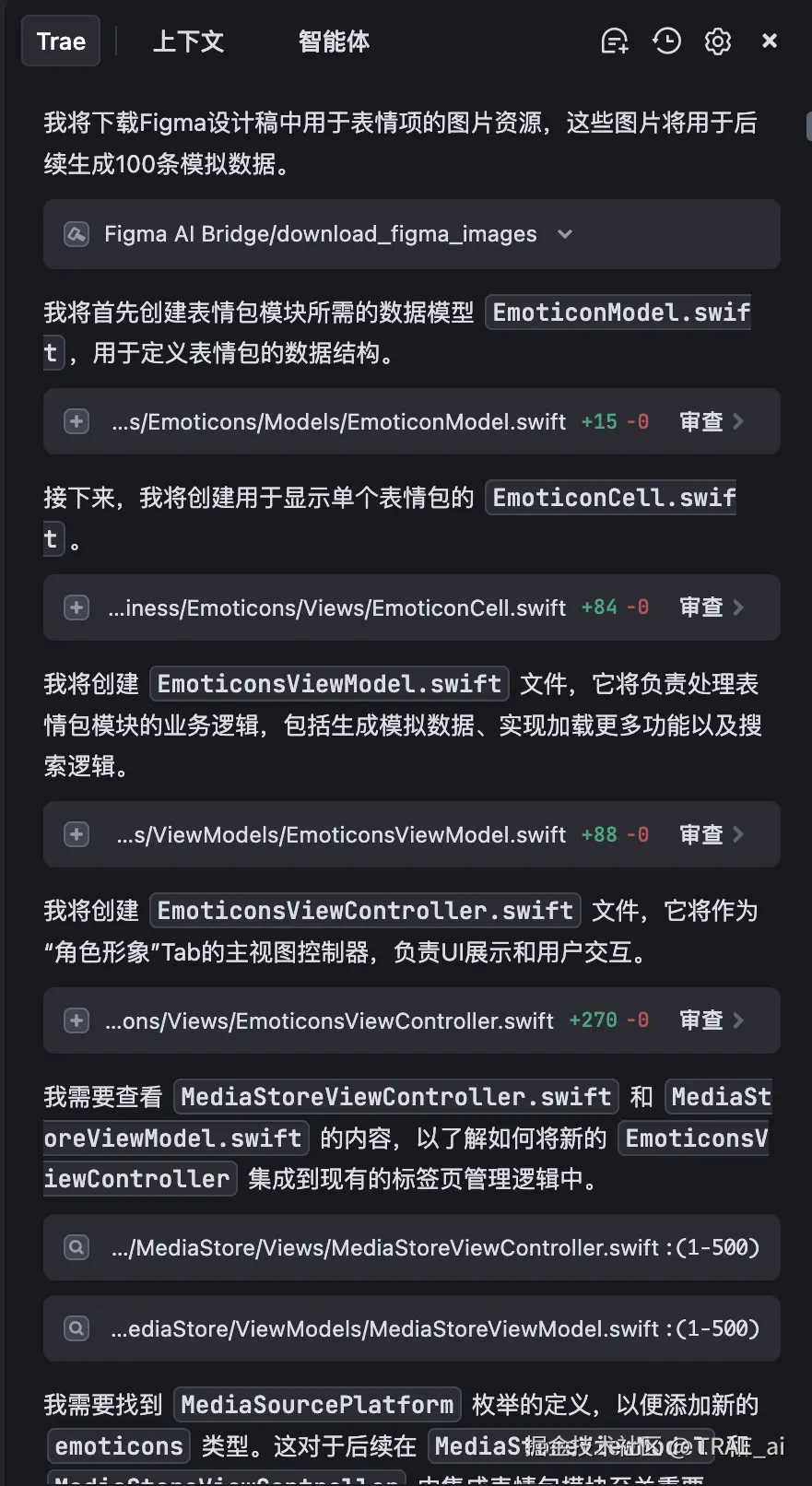Review changes in EmoticonModel.swift
This screenshot has height=1486, width=812.
pos(711,422)
